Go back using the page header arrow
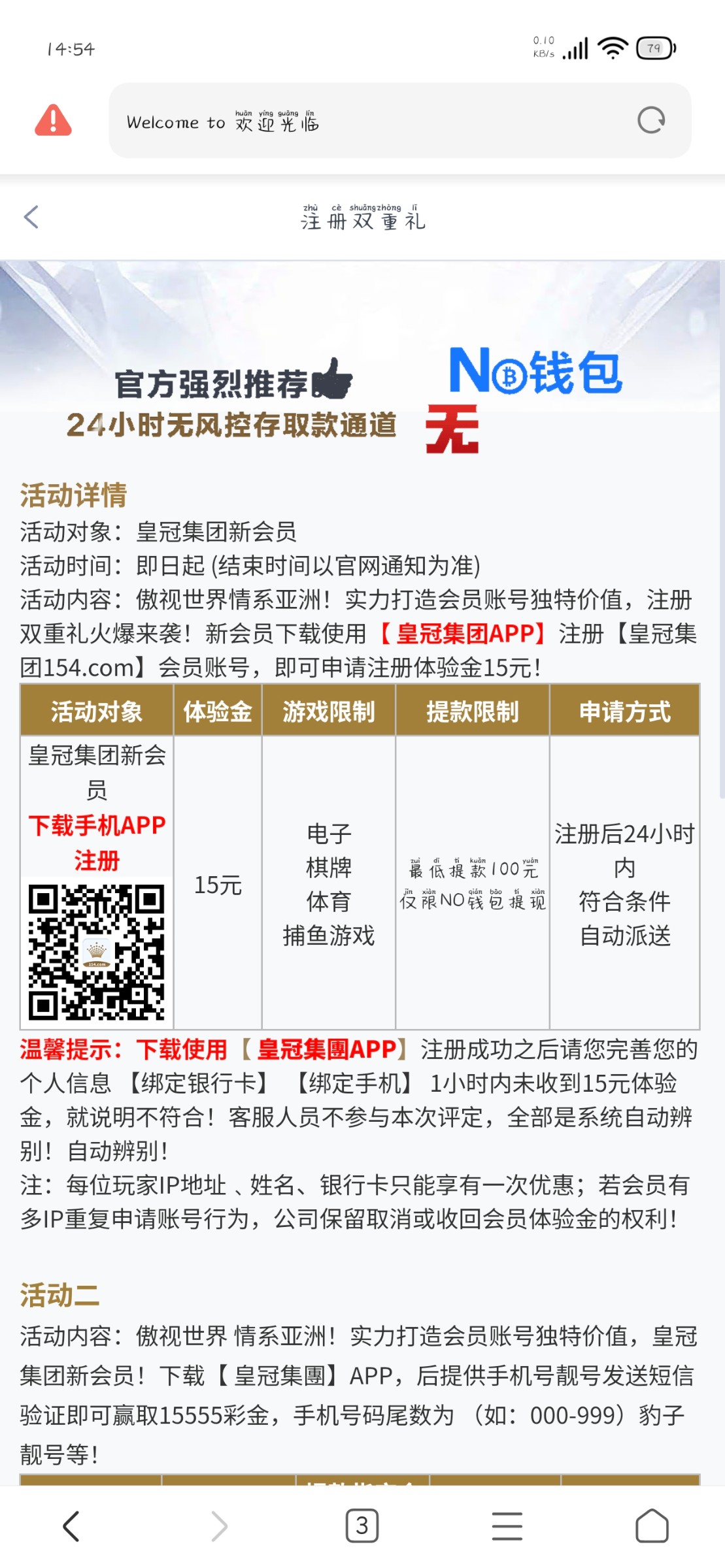The height and width of the screenshot is (1568, 725). pos(31,217)
